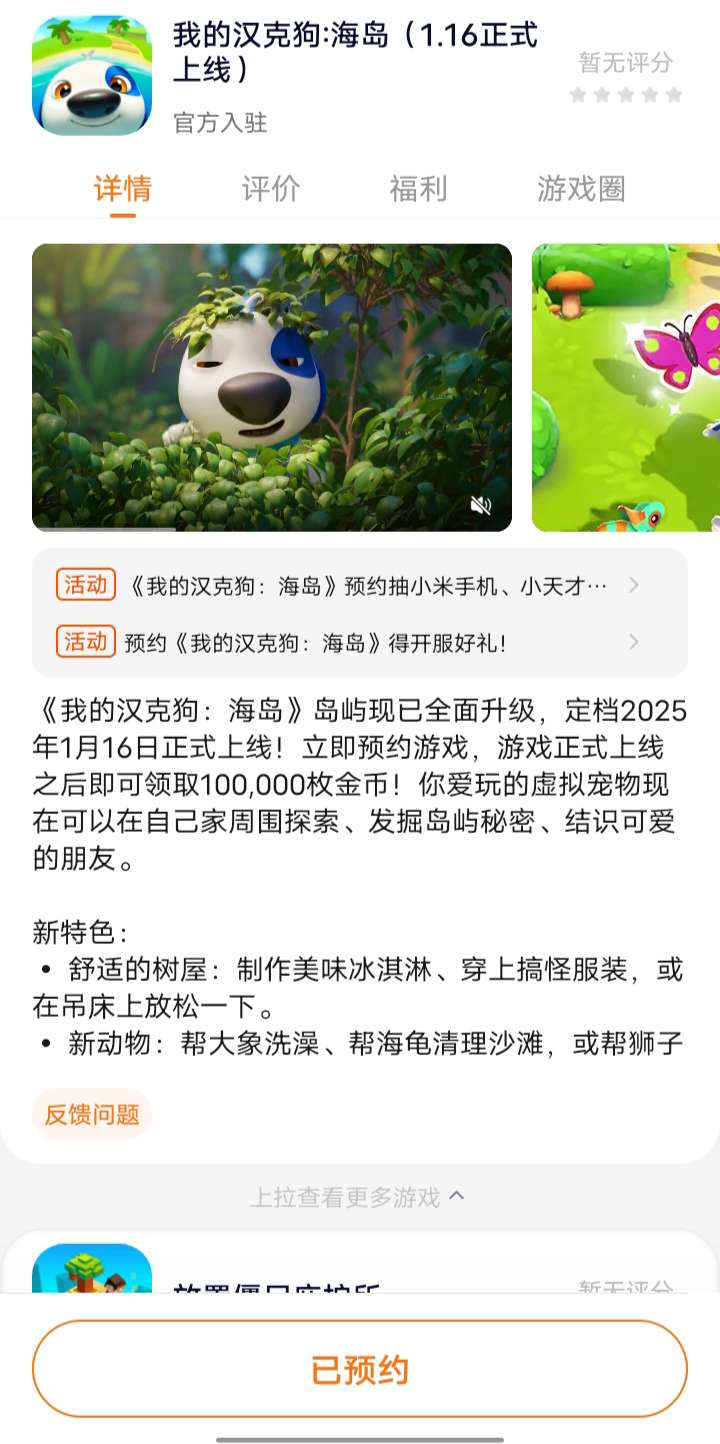Open the butterfly game screenshot
Viewport: 720px width, 1444px height.
coord(626,387)
